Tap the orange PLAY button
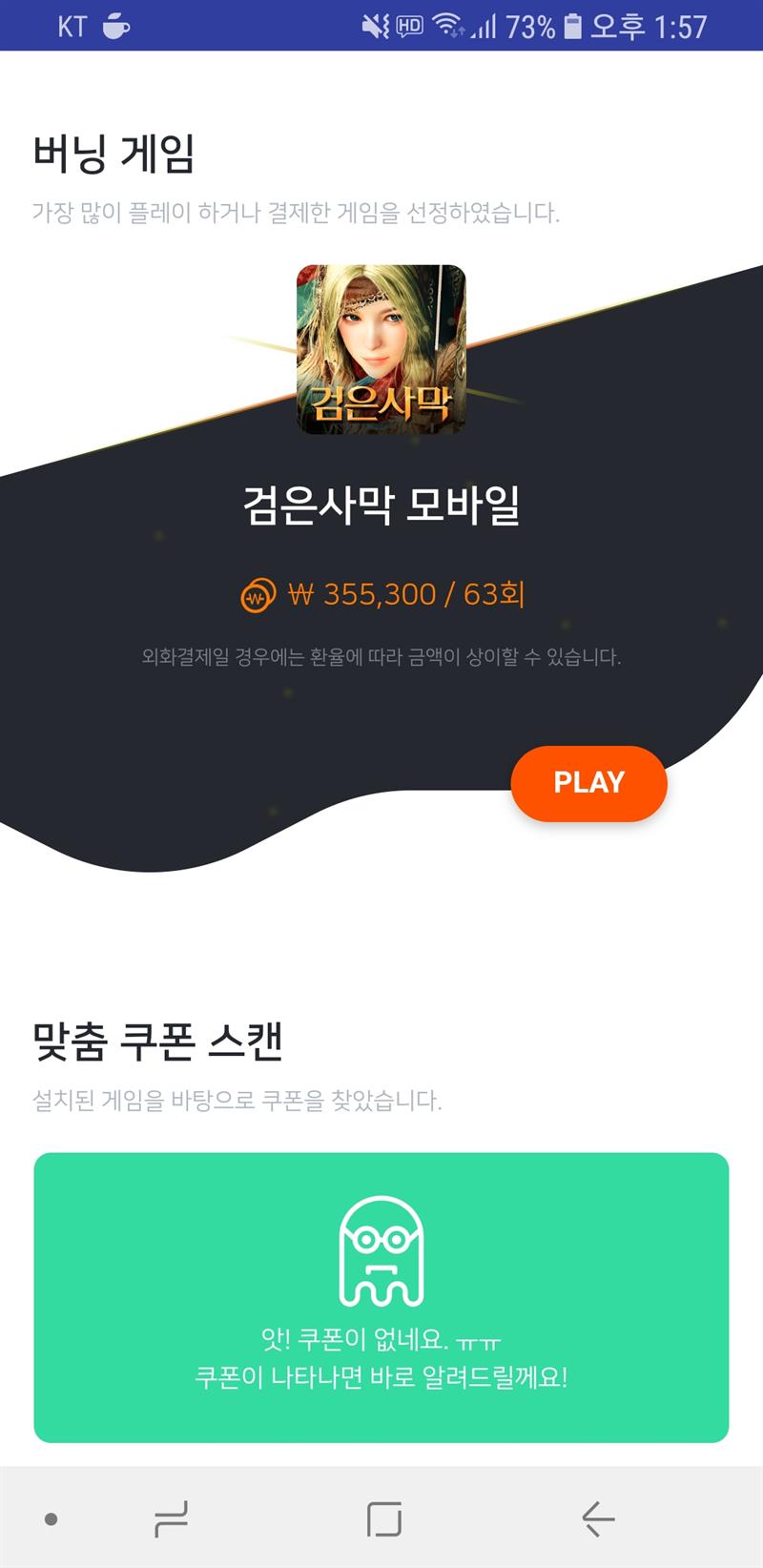 coord(588,783)
